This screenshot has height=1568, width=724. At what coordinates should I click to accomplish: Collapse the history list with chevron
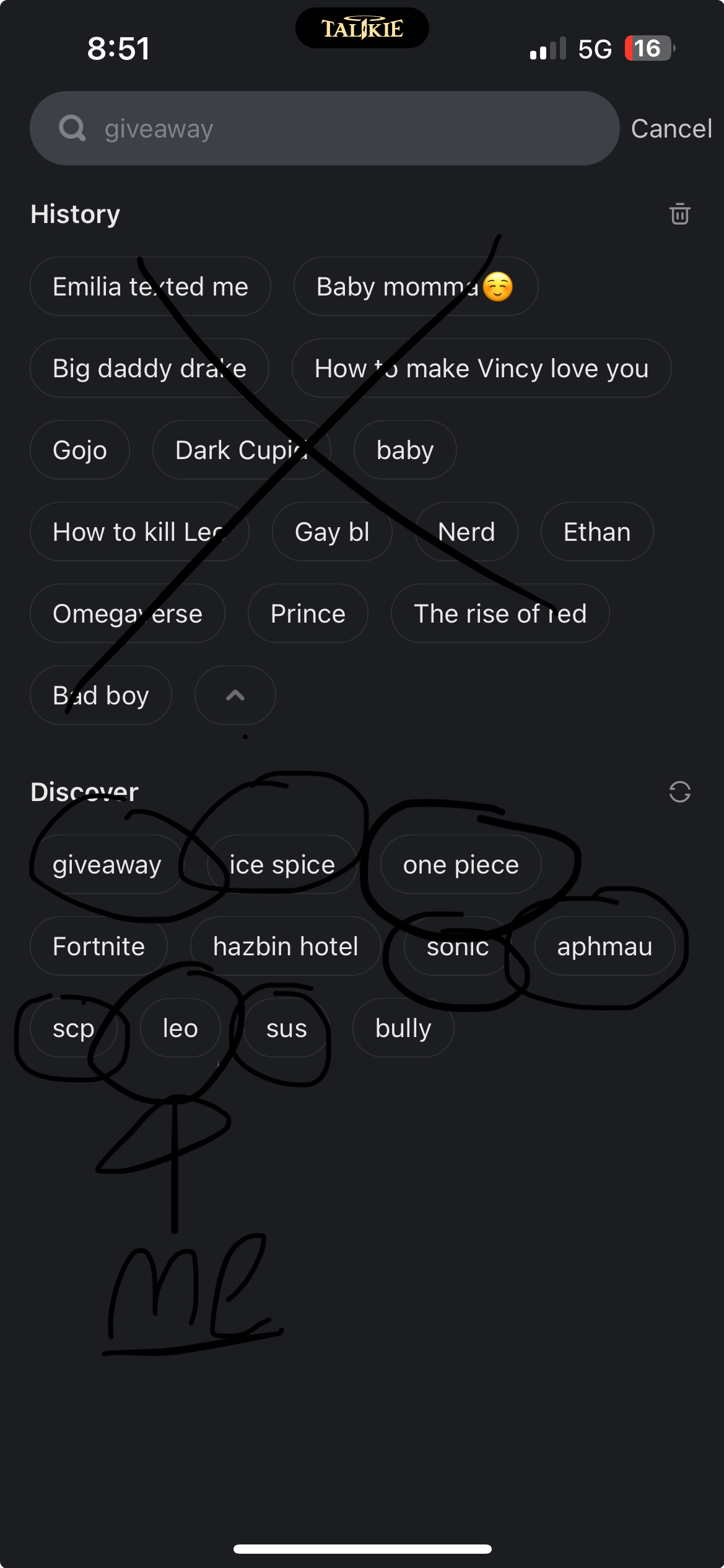pyautogui.click(x=235, y=695)
